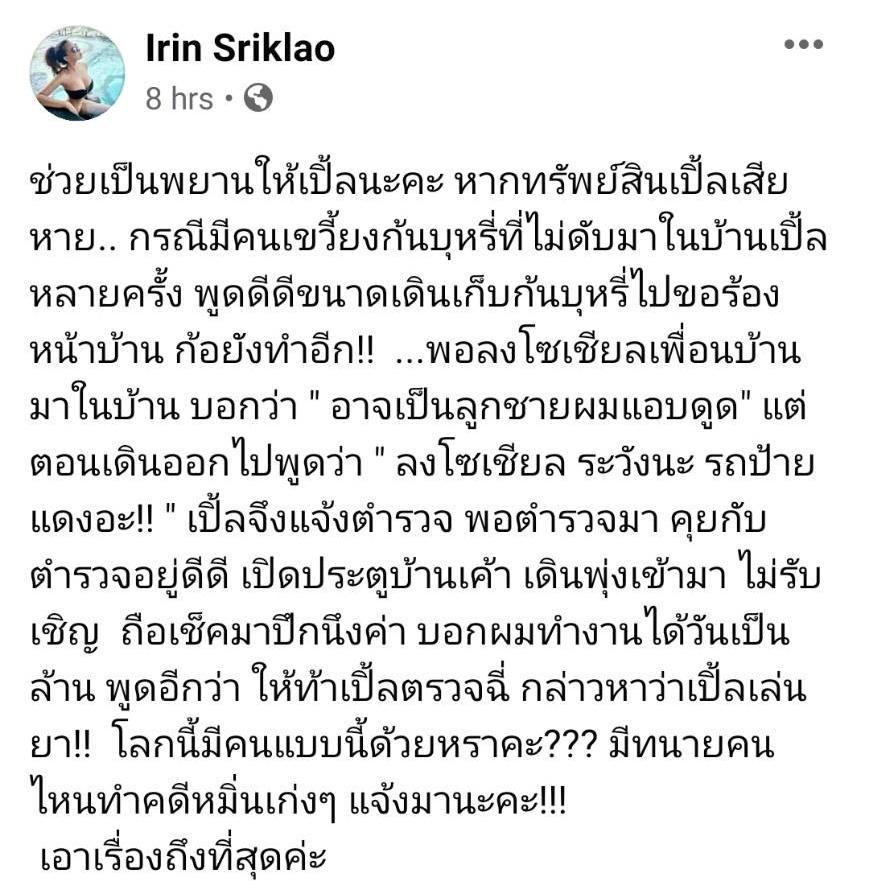Check the public audience globe icon
This screenshot has width=869, height=890.
(259, 99)
